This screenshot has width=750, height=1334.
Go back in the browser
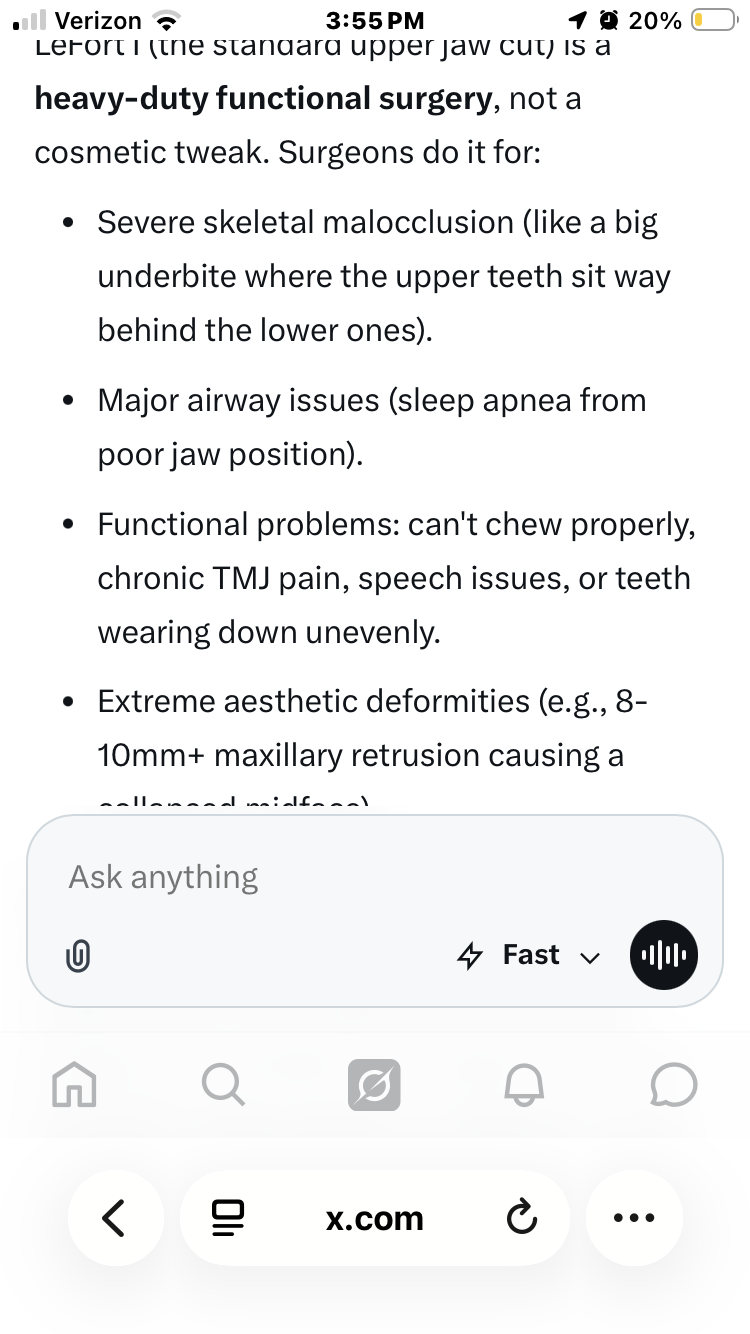click(115, 1218)
